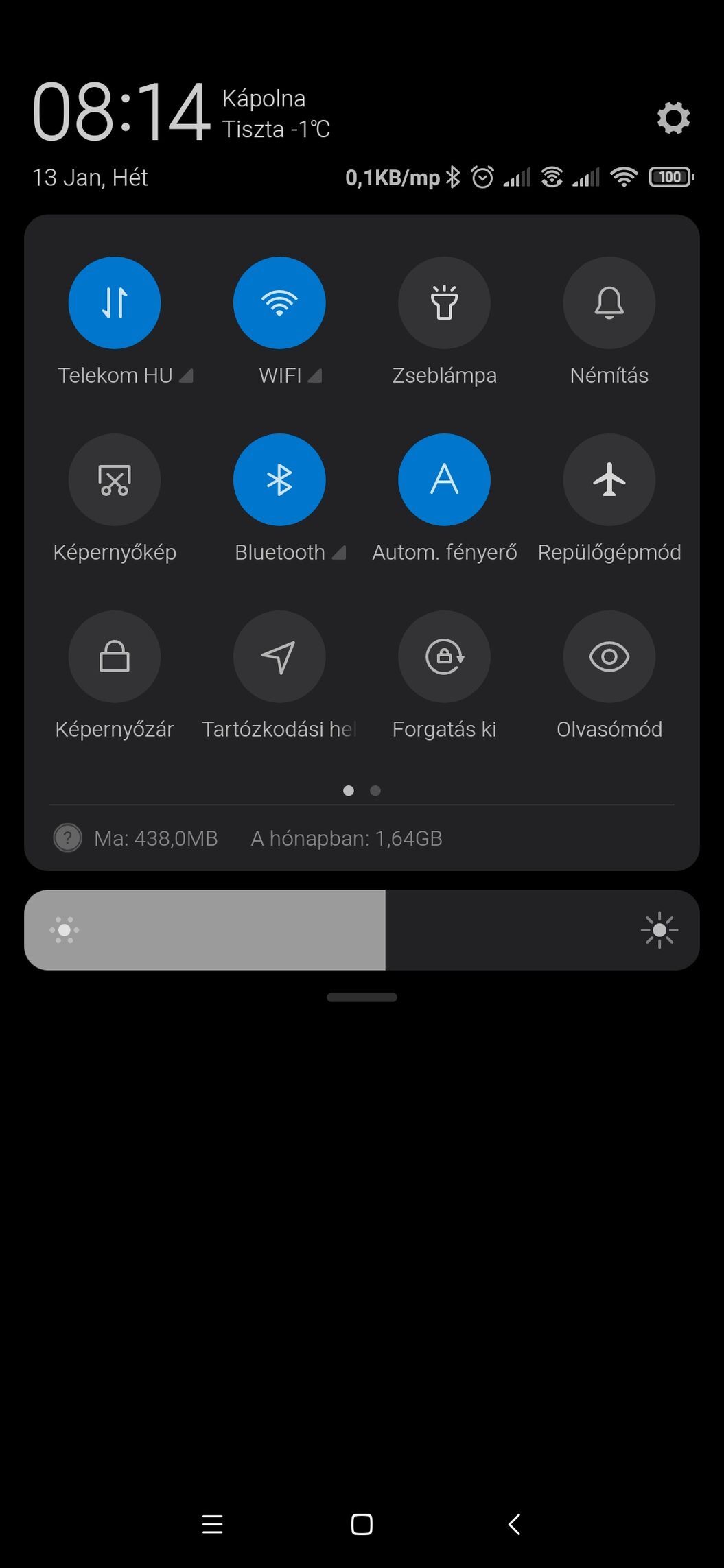The image size is (724, 1568).
Task: Go back with the navigation bar arrow
Action: [514, 1524]
